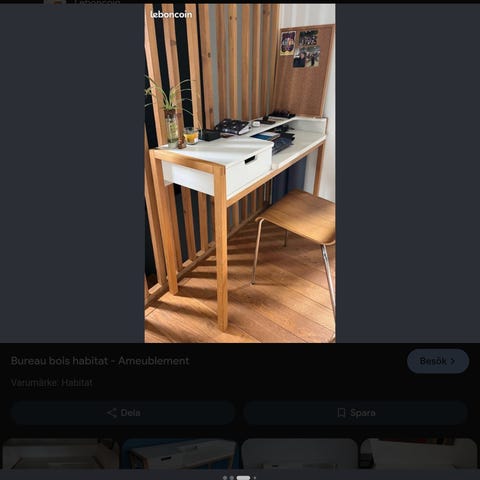Tap the main desk photo from leboncoin
This screenshot has height=480, width=480.
[x=240, y=173]
